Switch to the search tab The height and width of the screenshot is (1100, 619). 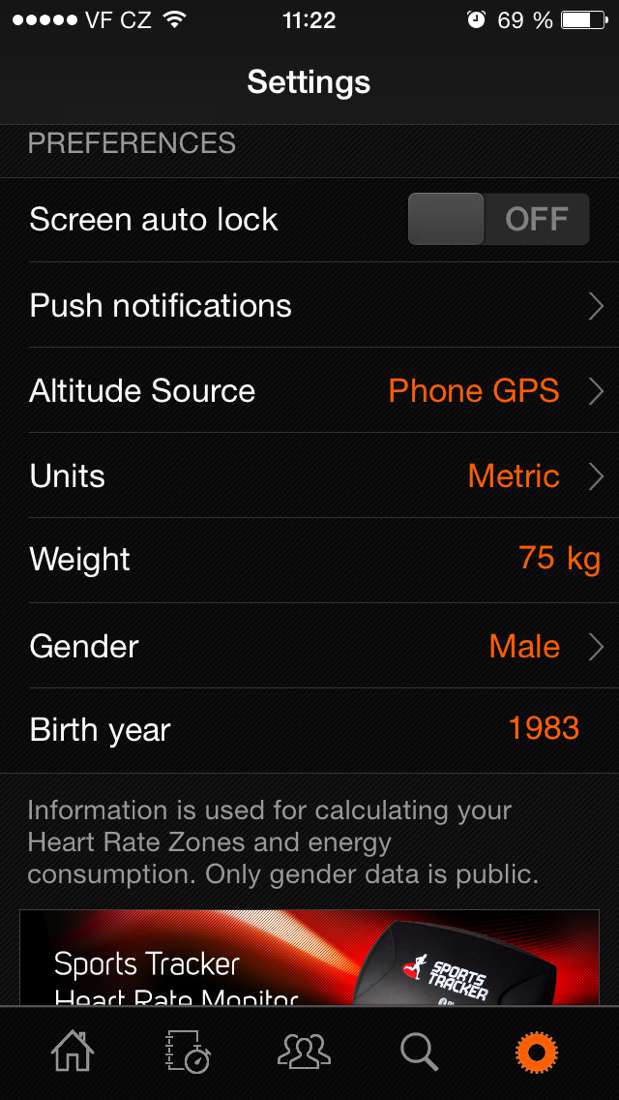419,1052
